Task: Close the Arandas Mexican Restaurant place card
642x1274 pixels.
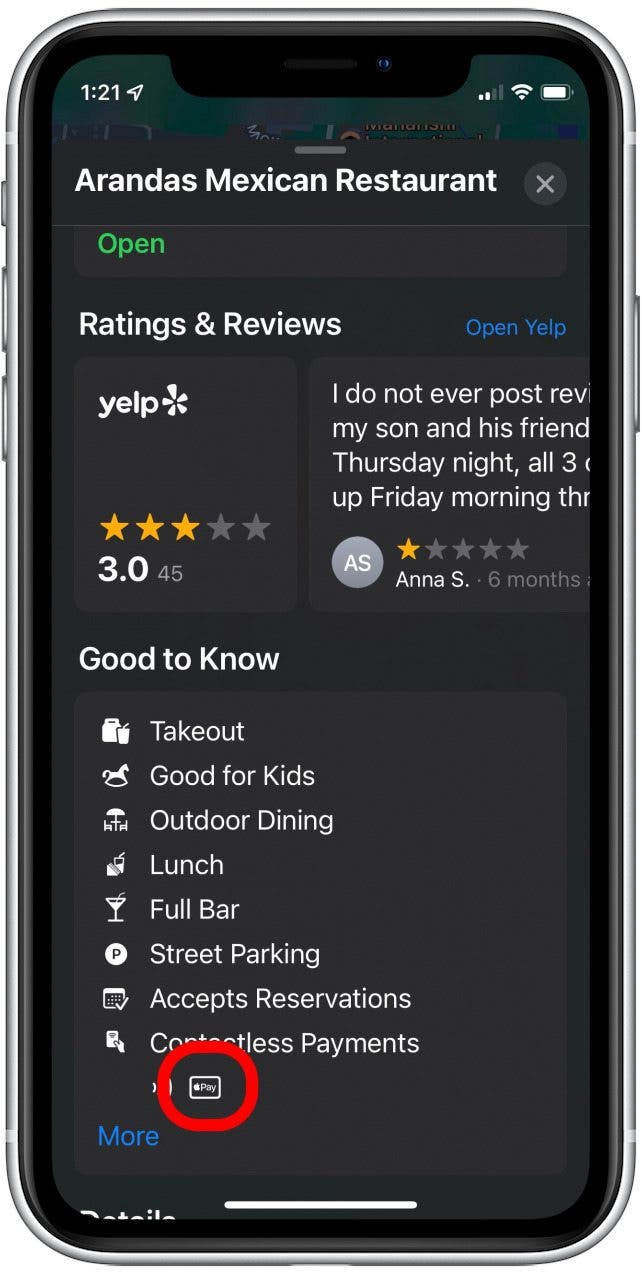Action: pos(545,185)
